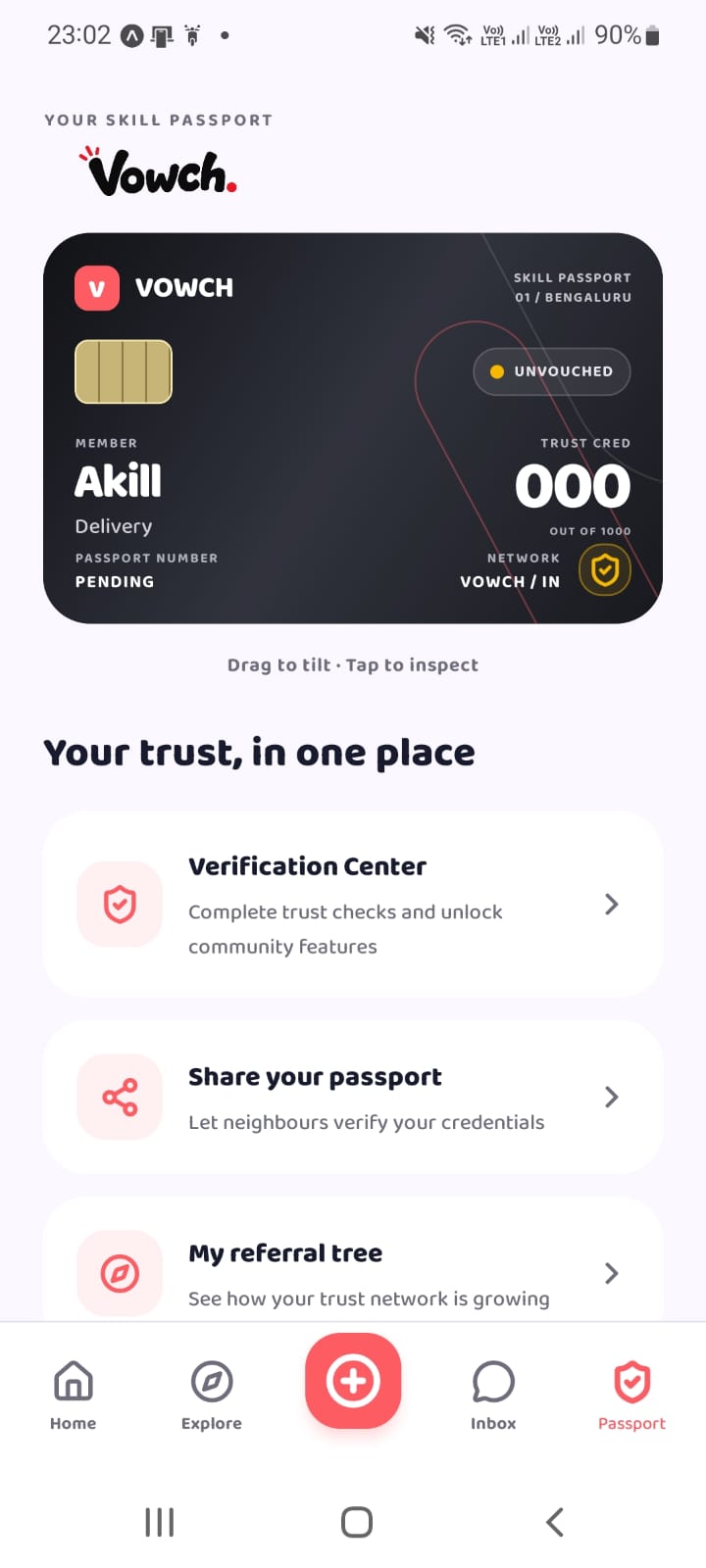Select the Passport tab
This screenshot has height=1568, width=706.
click(631, 1395)
